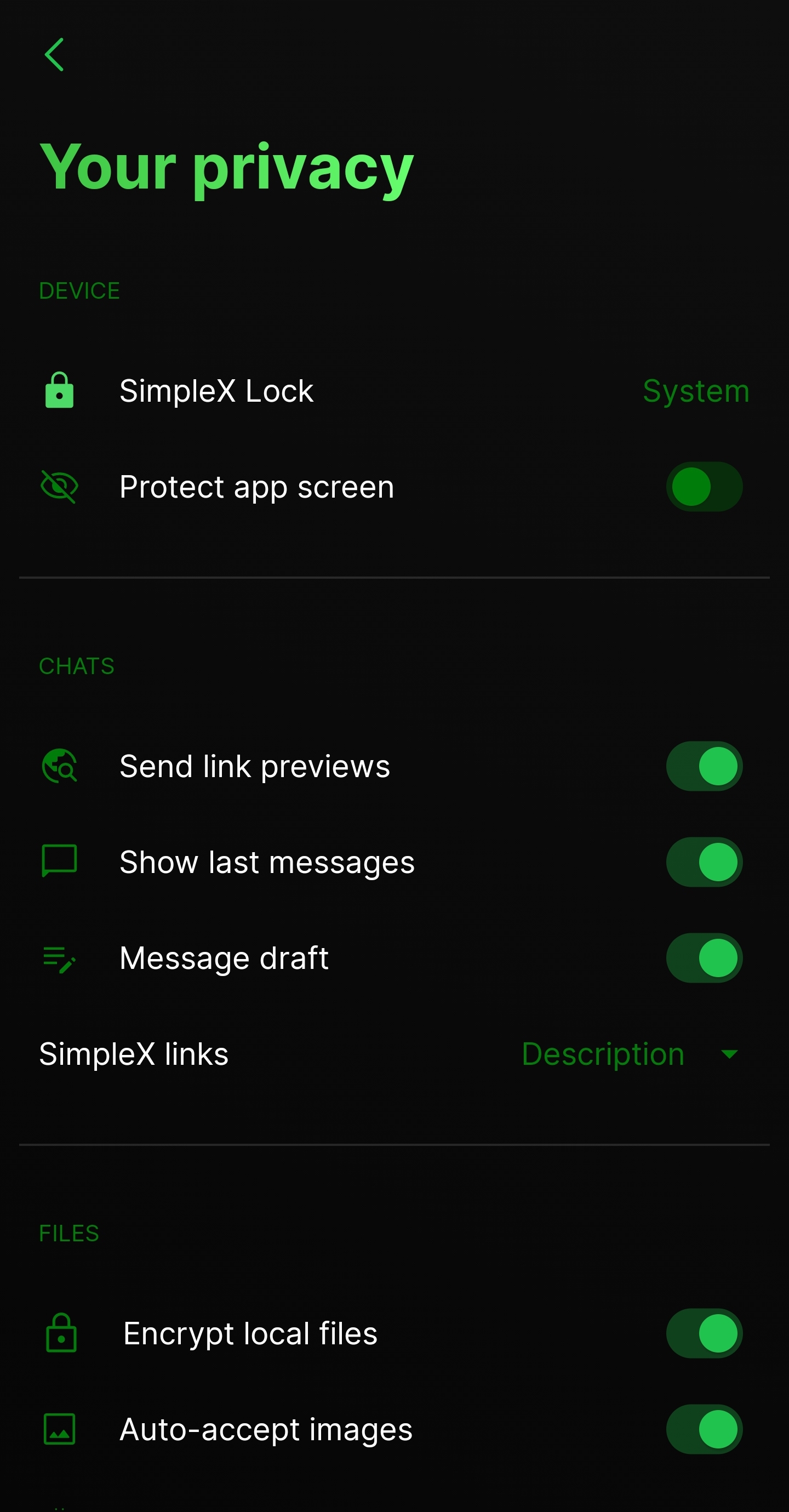Image resolution: width=789 pixels, height=1512 pixels.
Task: Toggle off Message draft
Action: [704, 957]
